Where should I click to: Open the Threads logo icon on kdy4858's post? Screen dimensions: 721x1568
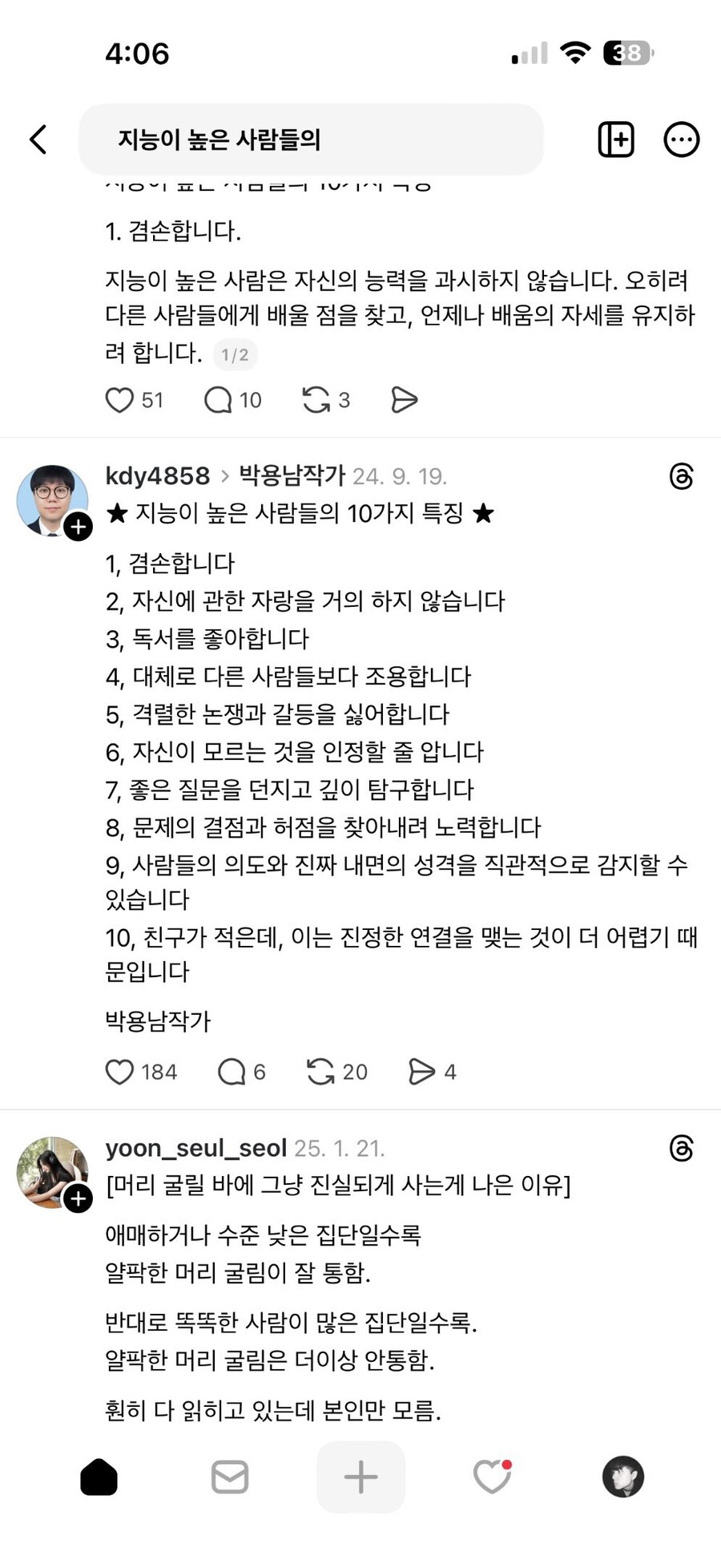[x=680, y=476]
